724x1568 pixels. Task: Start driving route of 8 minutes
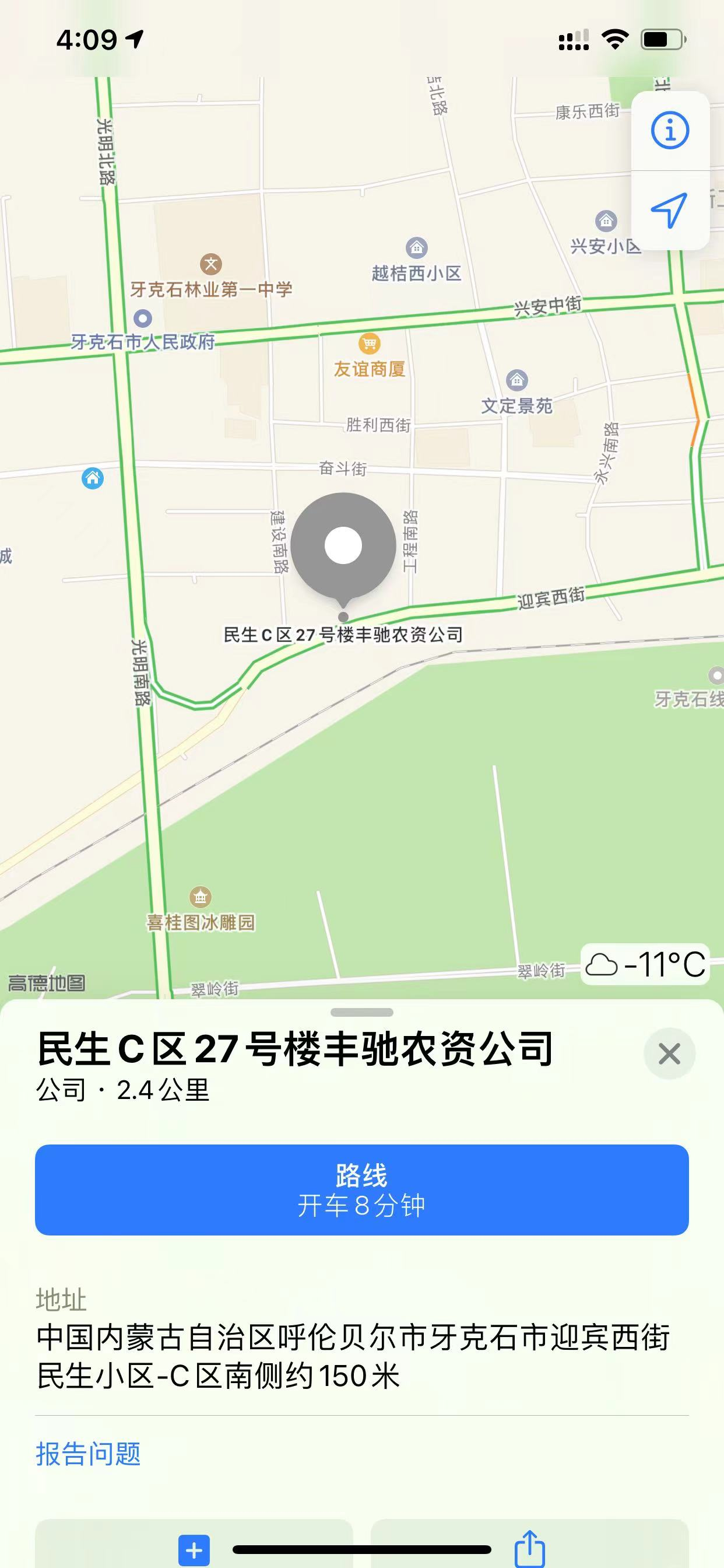click(x=361, y=1190)
